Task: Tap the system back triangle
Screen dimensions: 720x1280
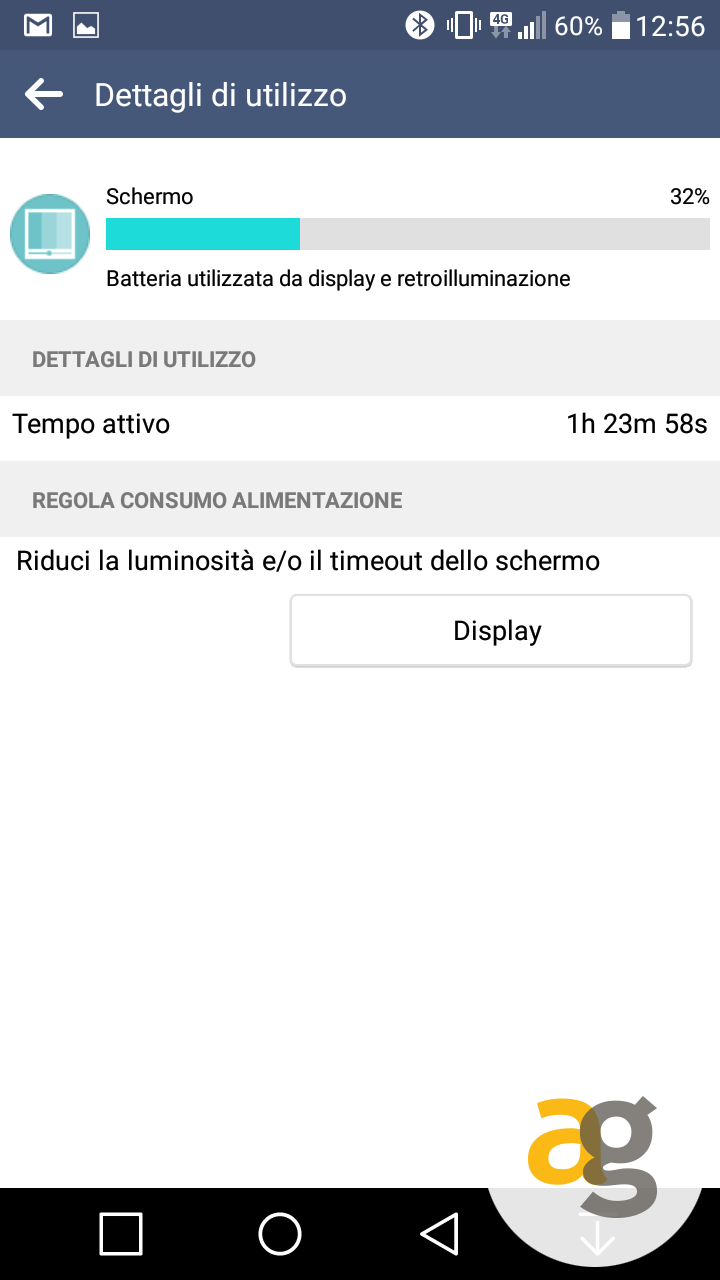Action: [x=439, y=1234]
